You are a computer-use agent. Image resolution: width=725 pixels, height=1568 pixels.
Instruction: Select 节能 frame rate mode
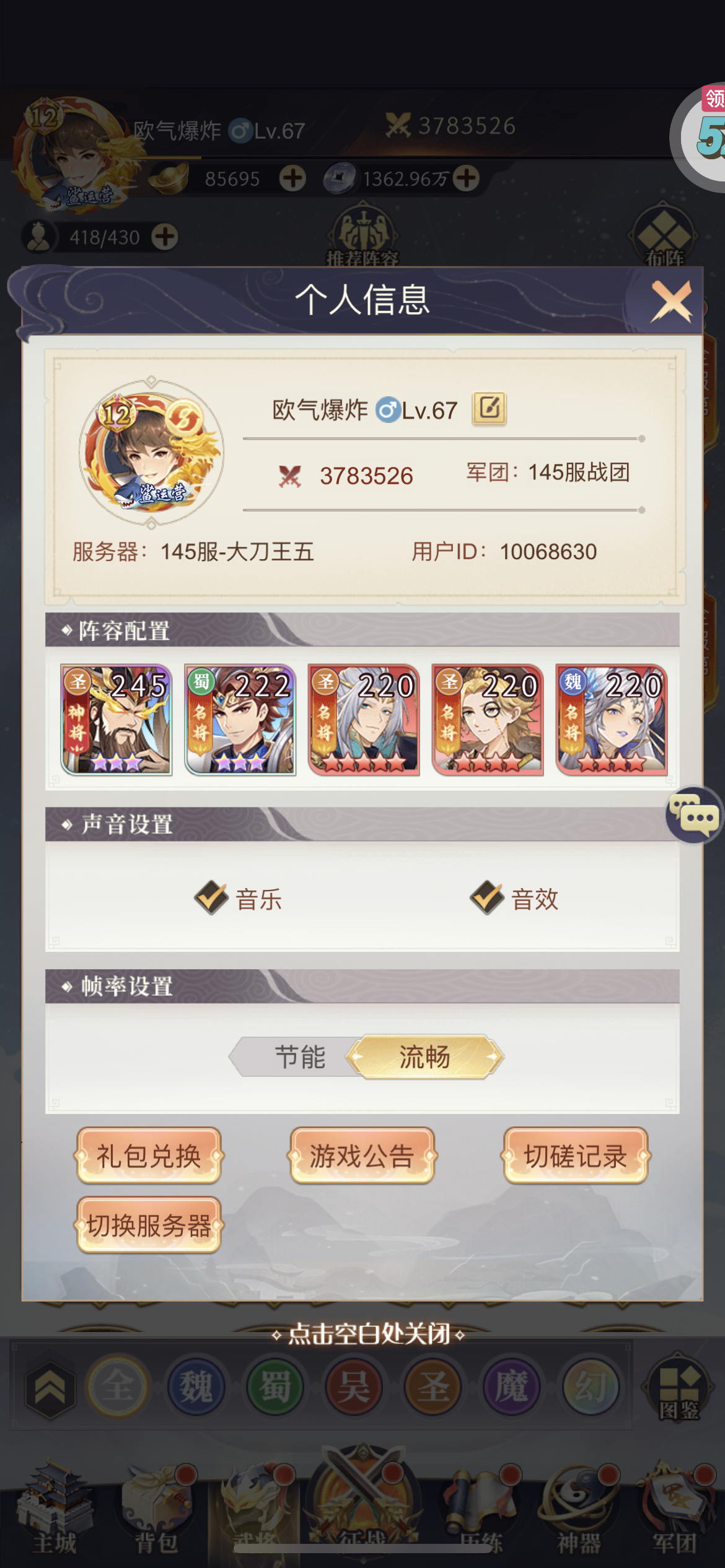pyautogui.click(x=299, y=1056)
